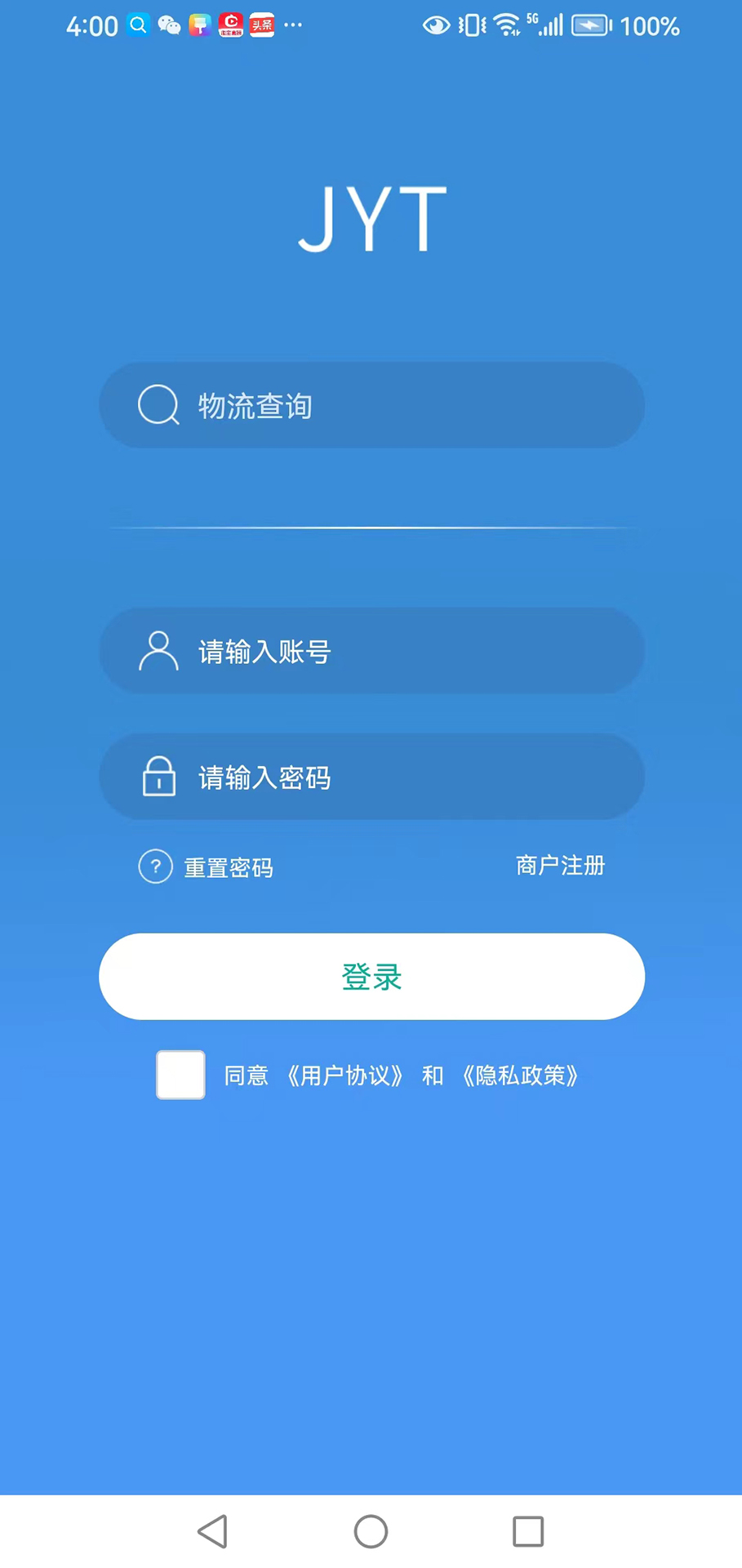The width and height of the screenshot is (742, 1568).
Task: Select the 请输入密码 password field
Action: (x=371, y=777)
